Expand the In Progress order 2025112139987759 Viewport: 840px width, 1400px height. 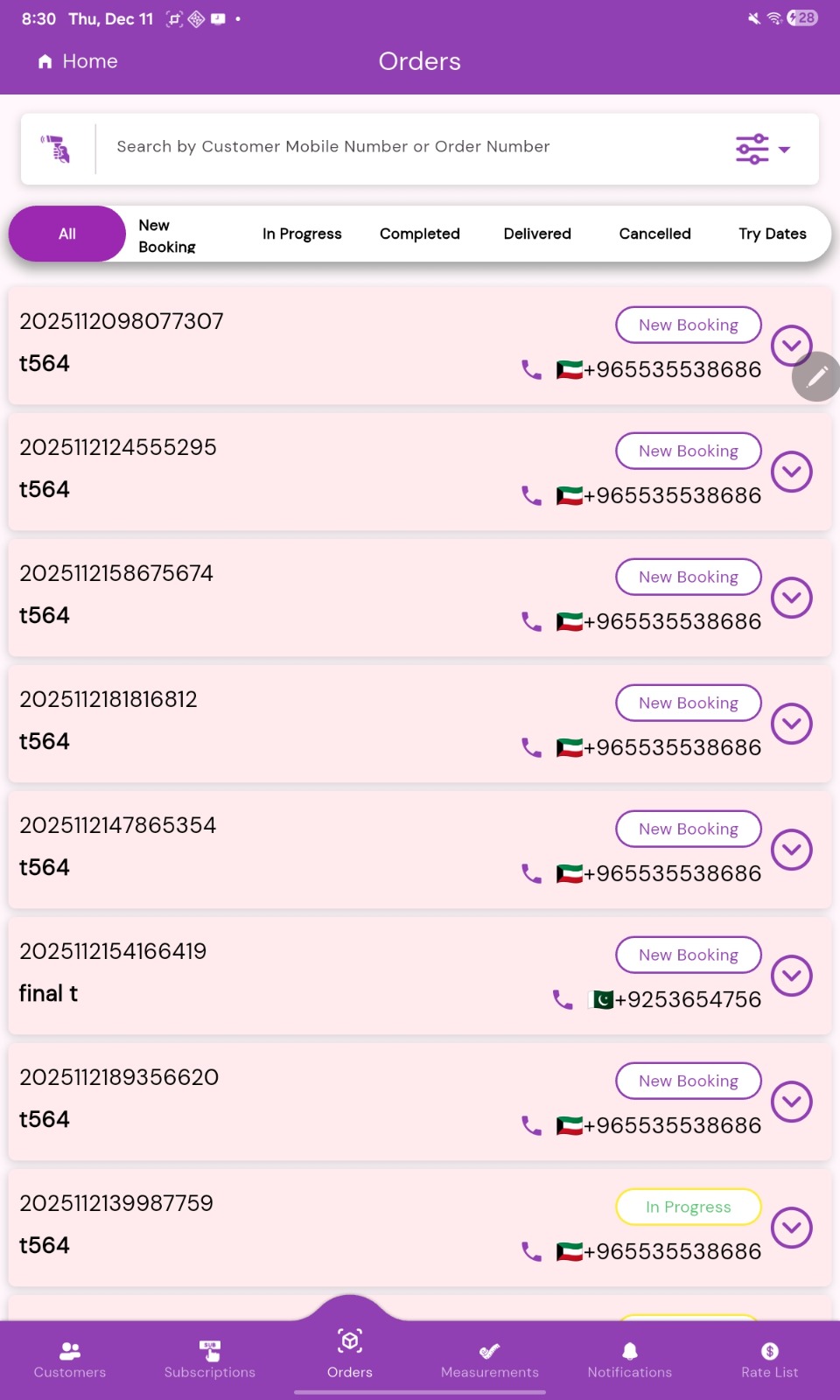pos(791,1228)
